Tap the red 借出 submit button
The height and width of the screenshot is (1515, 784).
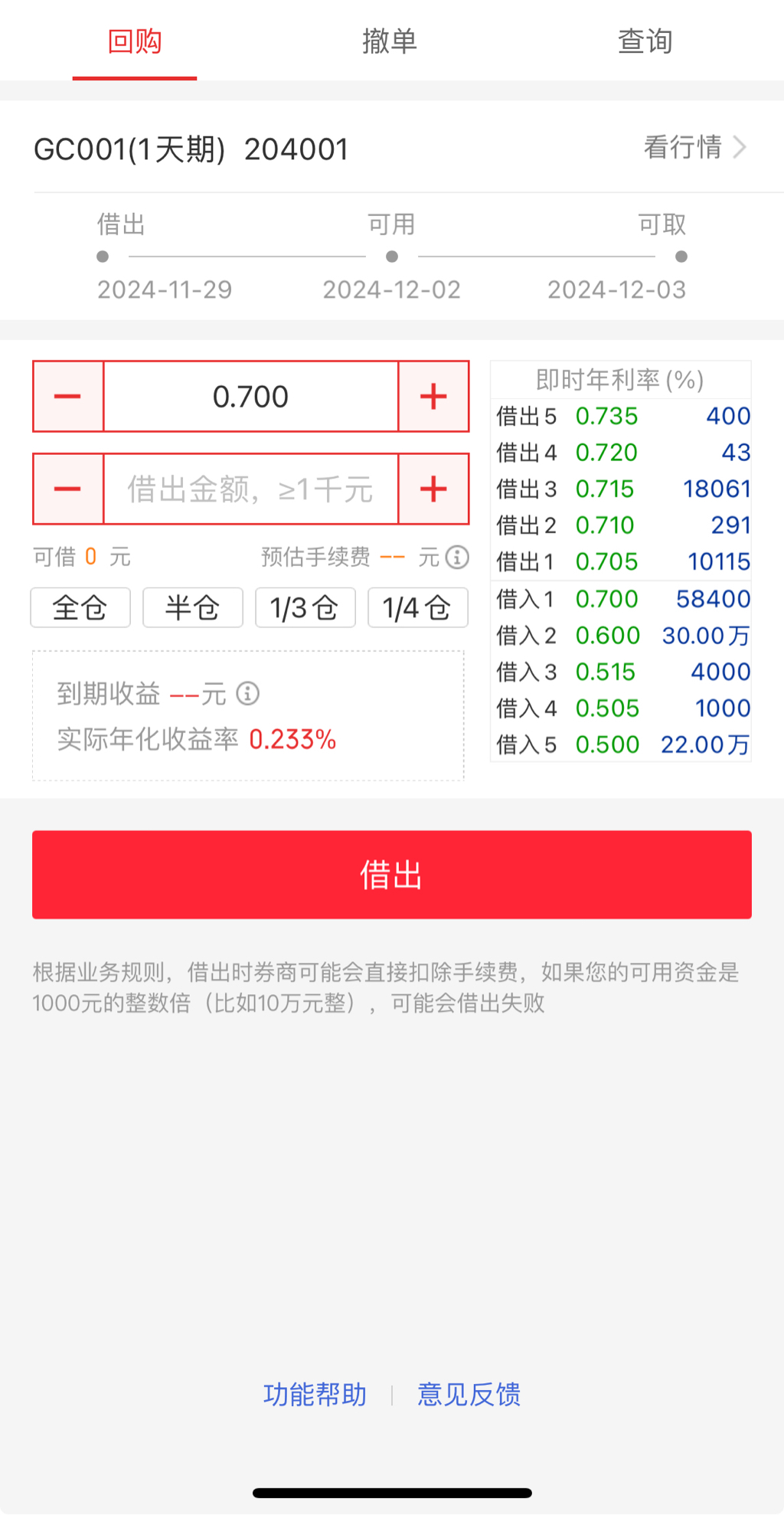tap(392, 875)
